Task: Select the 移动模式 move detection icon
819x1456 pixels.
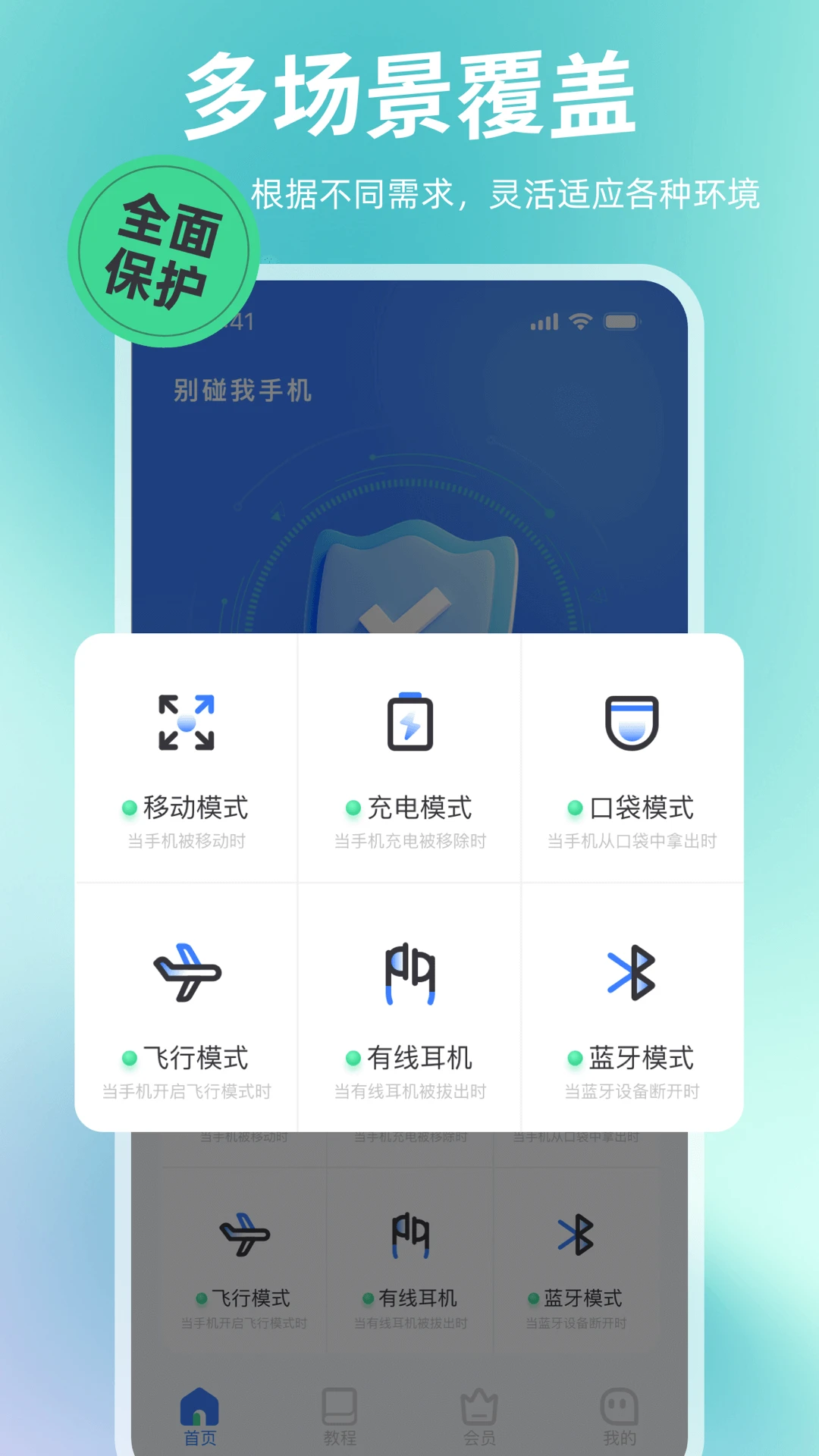Action: 187,720
